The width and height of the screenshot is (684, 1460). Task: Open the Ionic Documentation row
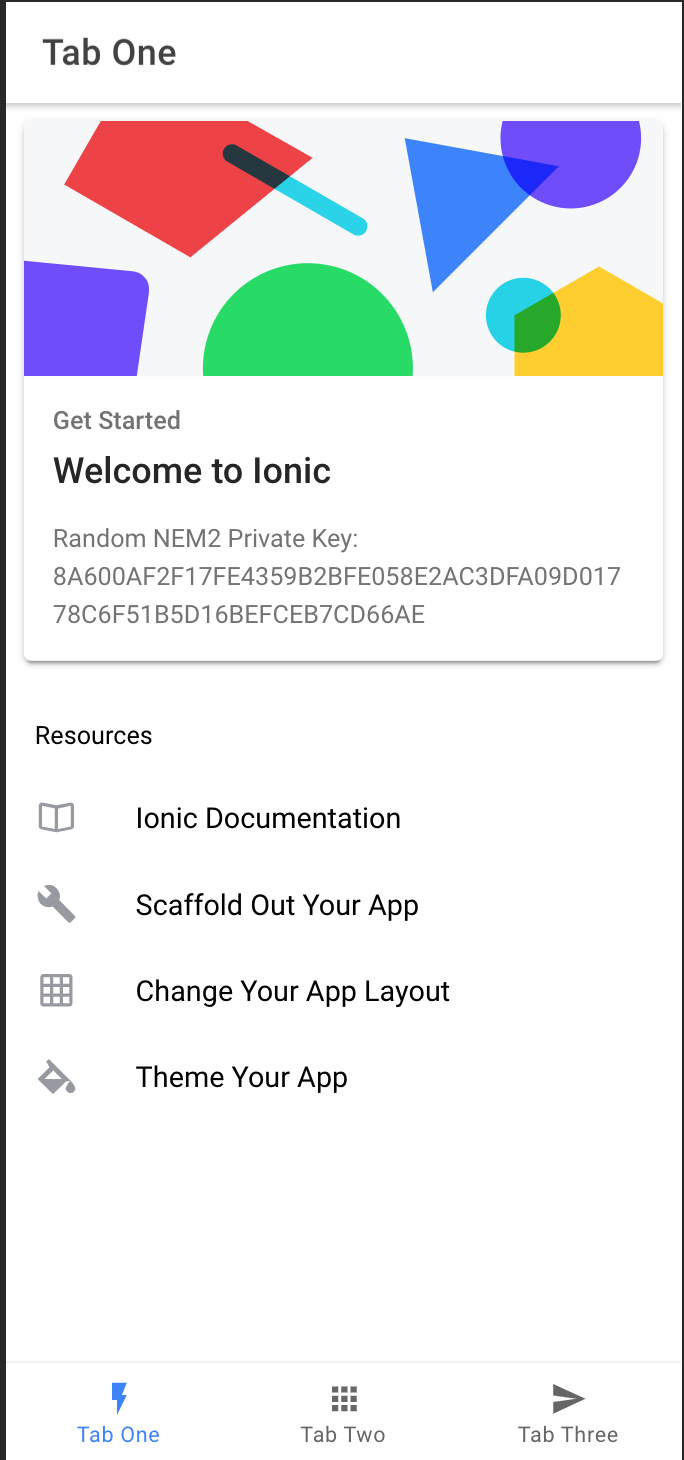coord(344,818)
